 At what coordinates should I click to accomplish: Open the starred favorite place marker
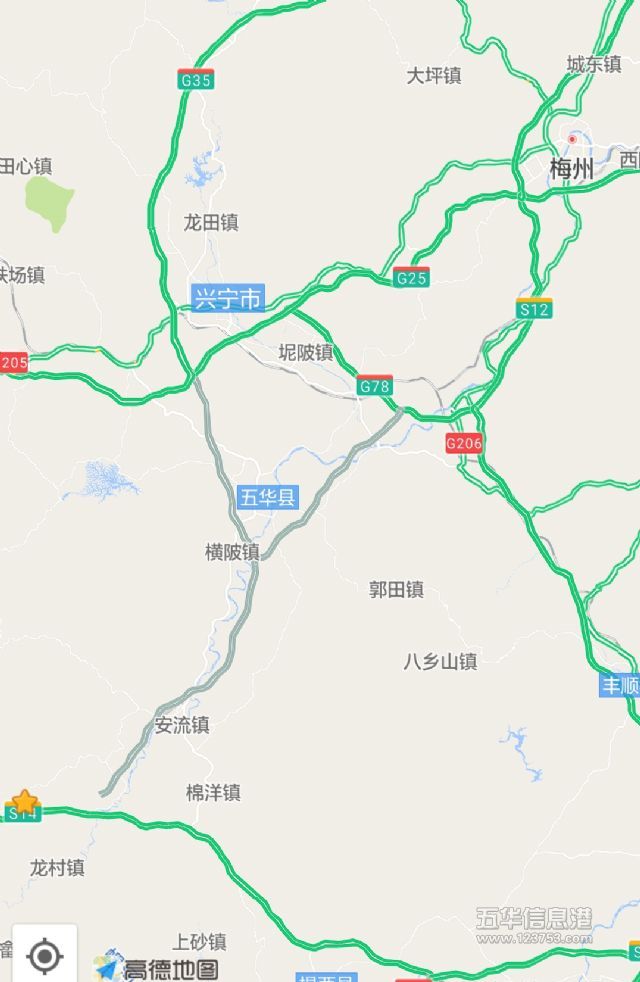click(x=24, y=801)
